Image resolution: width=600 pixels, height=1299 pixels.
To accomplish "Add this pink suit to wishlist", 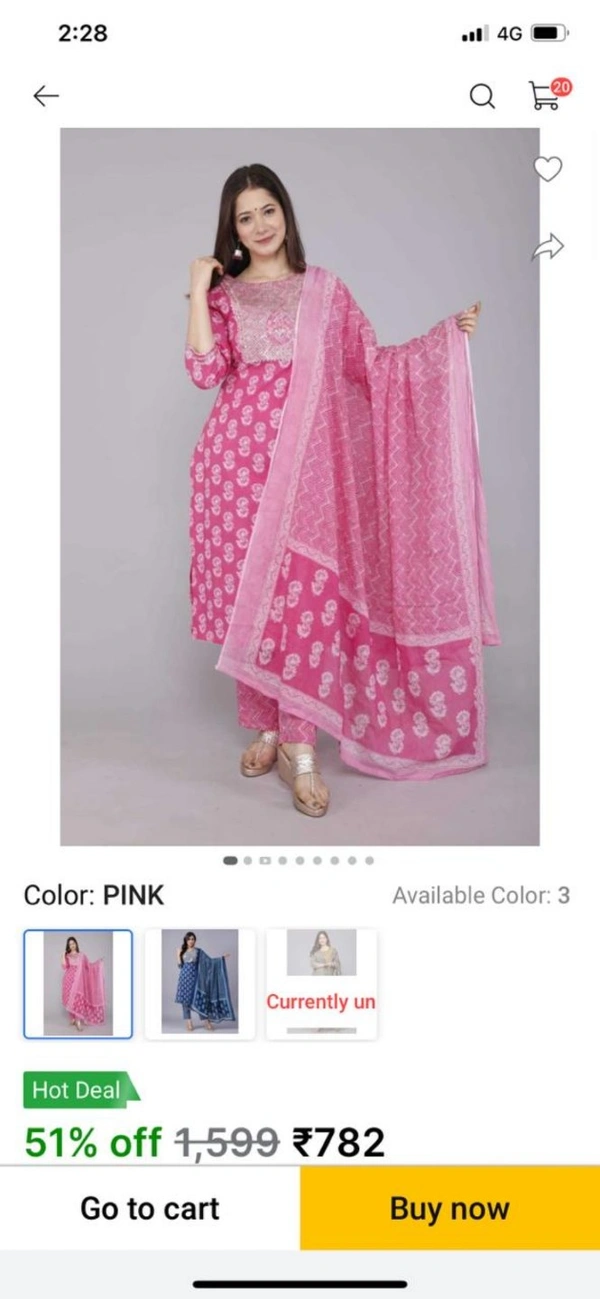I will 547,169.
